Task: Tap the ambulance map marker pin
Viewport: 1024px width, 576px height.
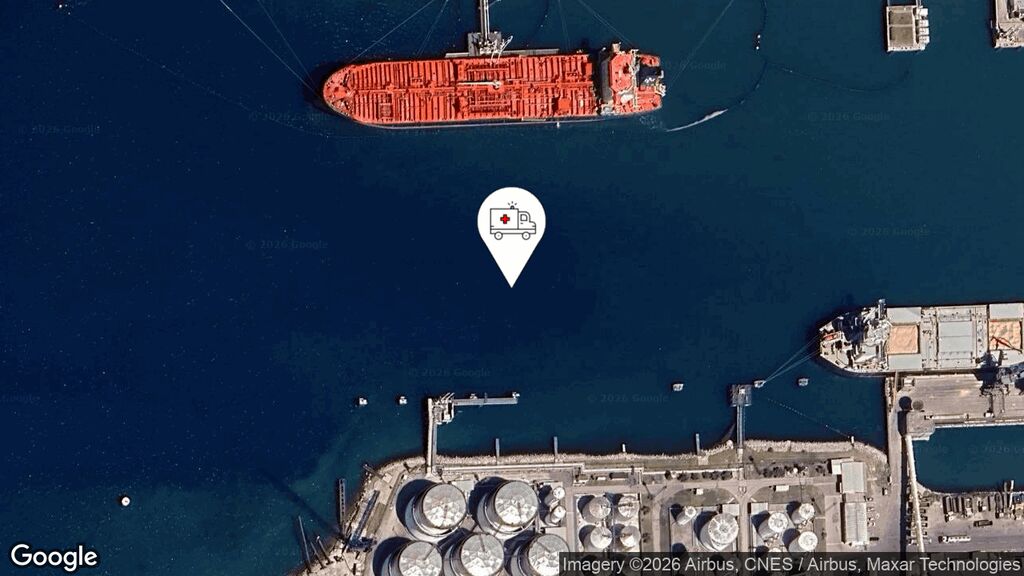Action: coord(511,225)
